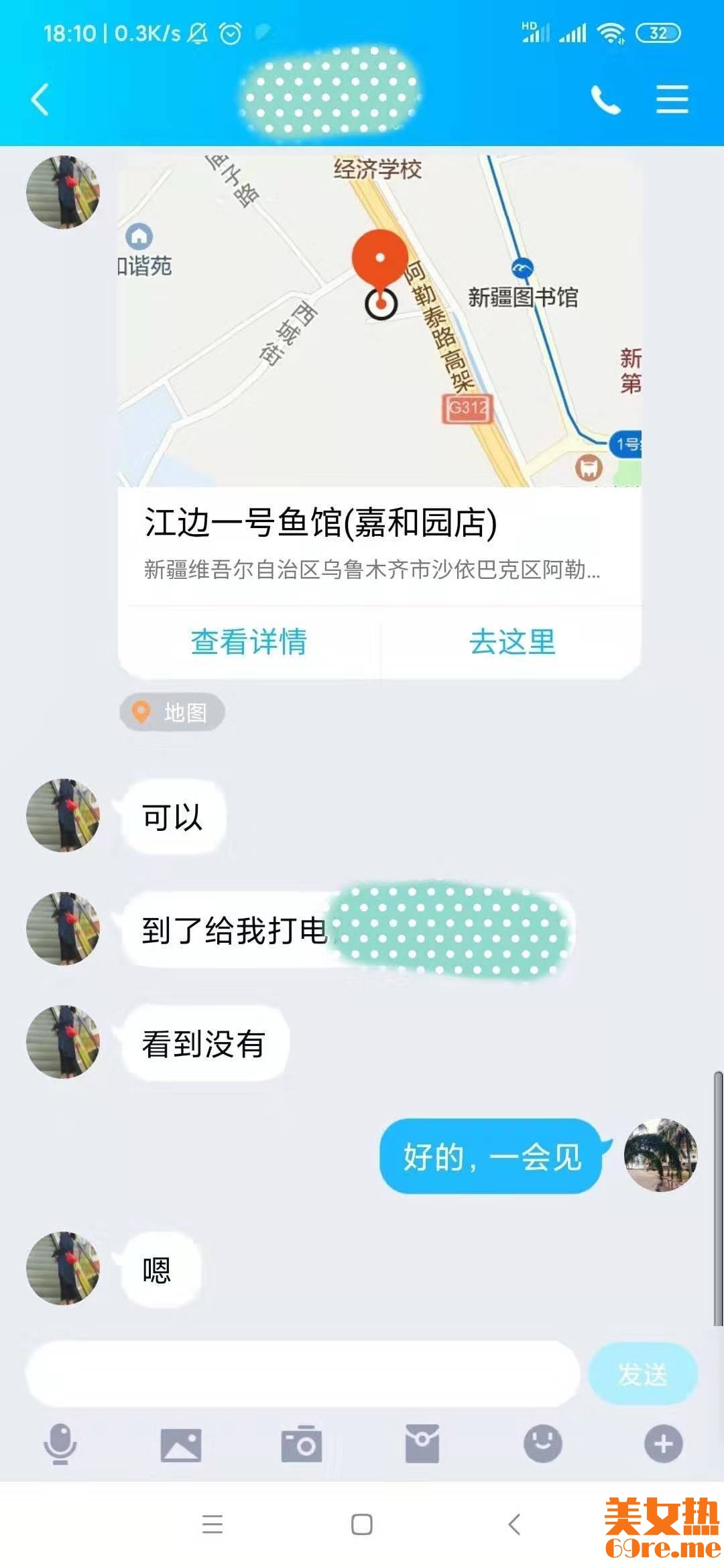Open more options with plus icon
Screen dimensions: 724x1568
pos(664,1444)
